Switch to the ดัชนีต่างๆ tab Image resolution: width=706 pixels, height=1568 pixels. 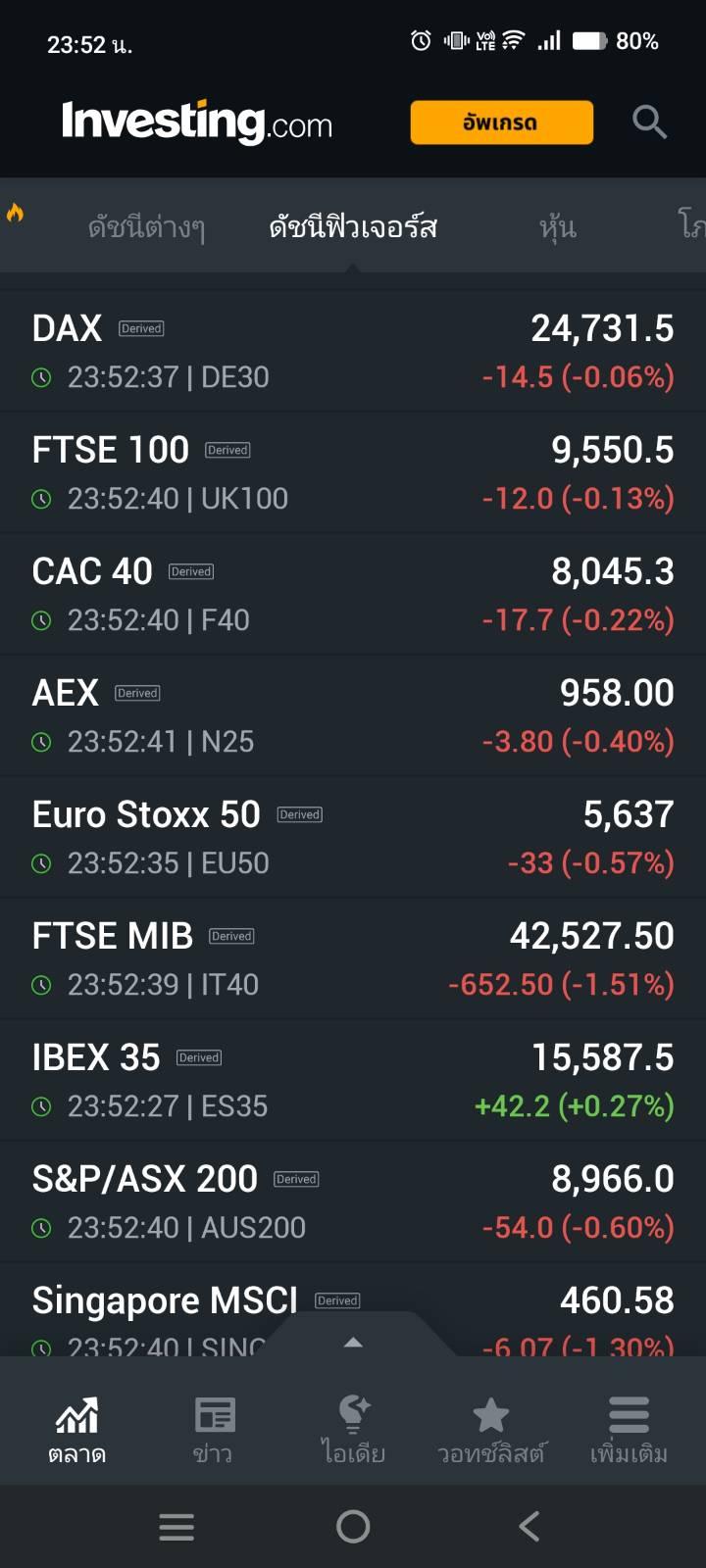pos(146,227)
